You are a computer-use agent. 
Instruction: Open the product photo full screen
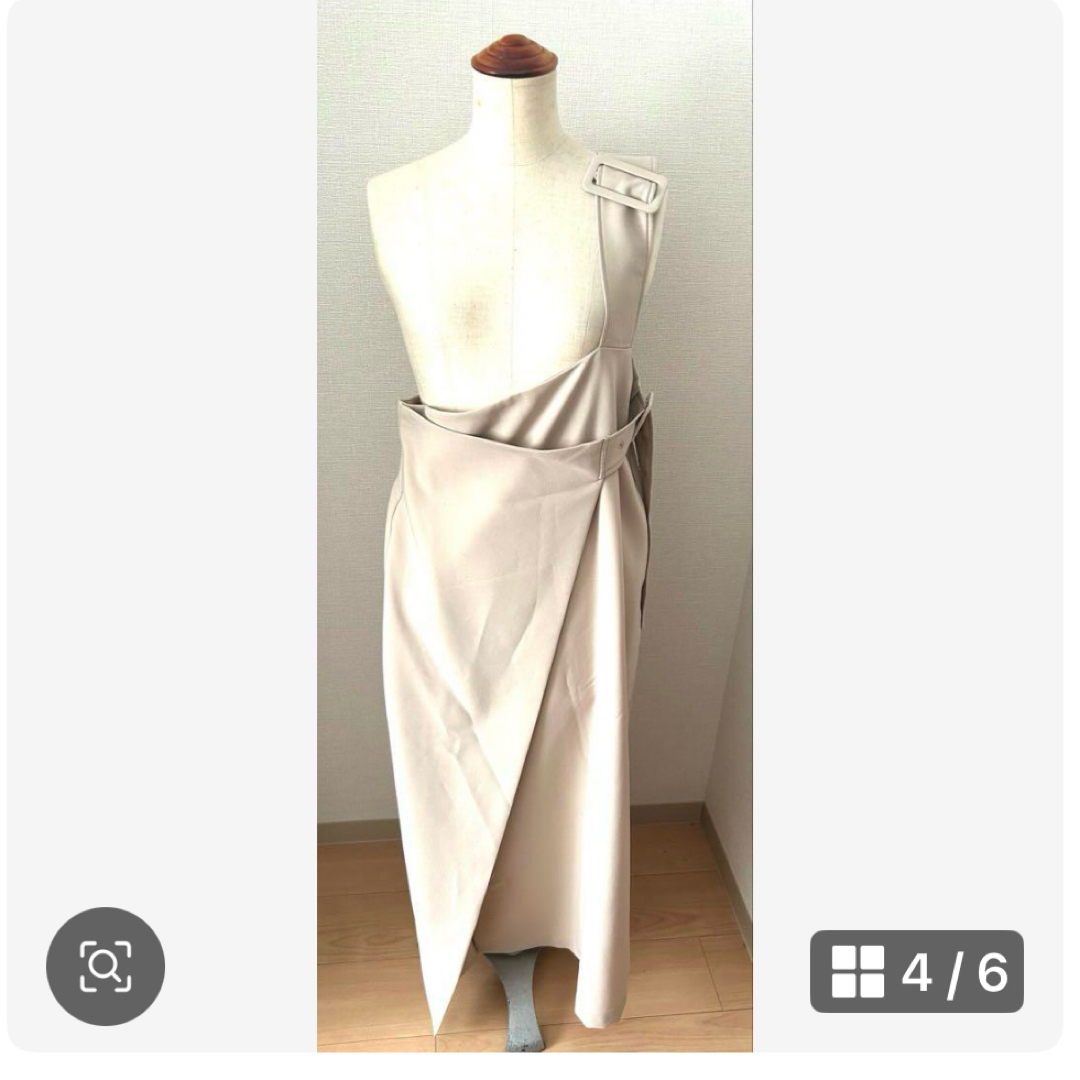pos(534,520)
